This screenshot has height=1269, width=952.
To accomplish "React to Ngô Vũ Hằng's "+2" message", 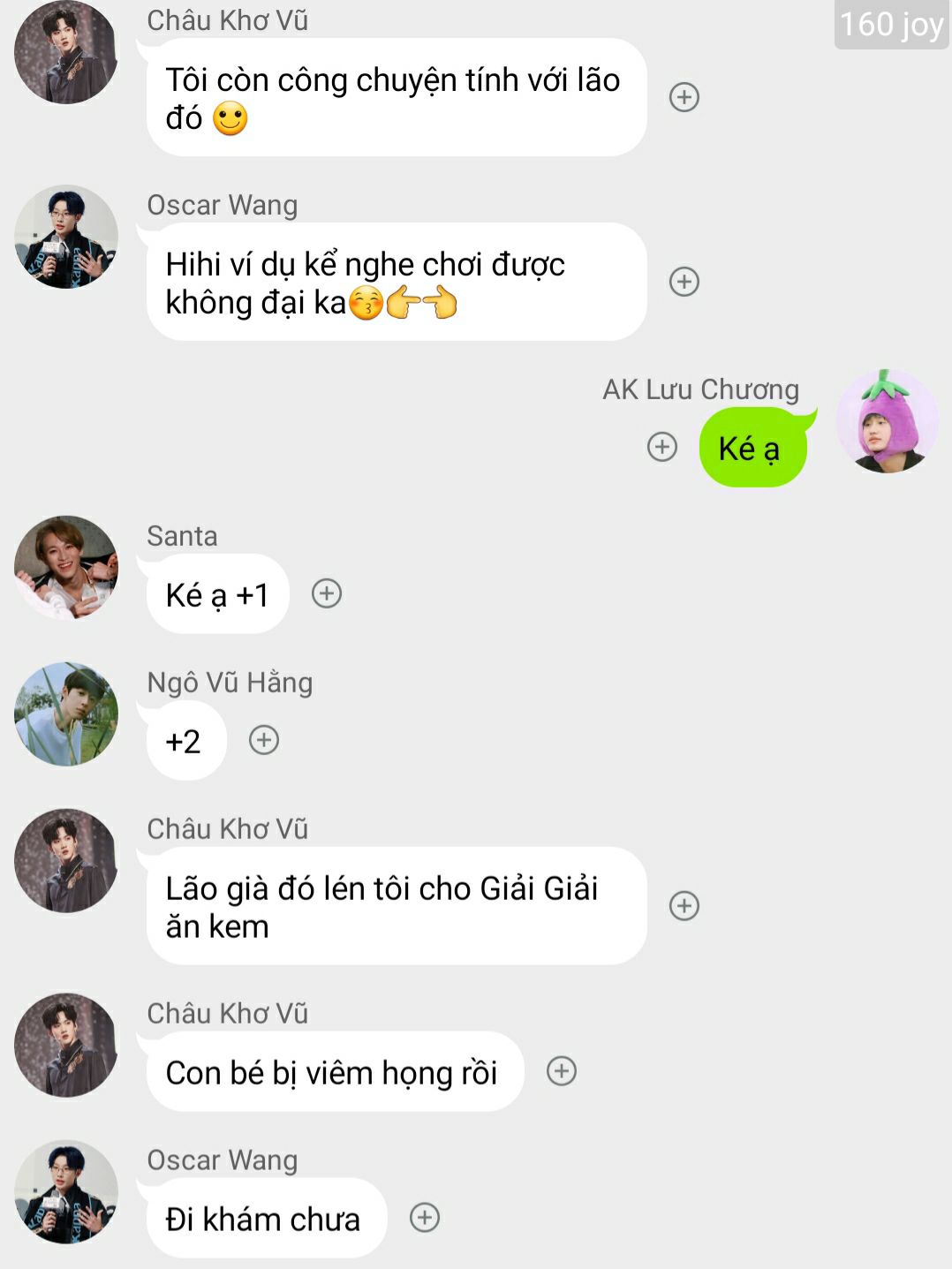I will [x=264, y=740].
